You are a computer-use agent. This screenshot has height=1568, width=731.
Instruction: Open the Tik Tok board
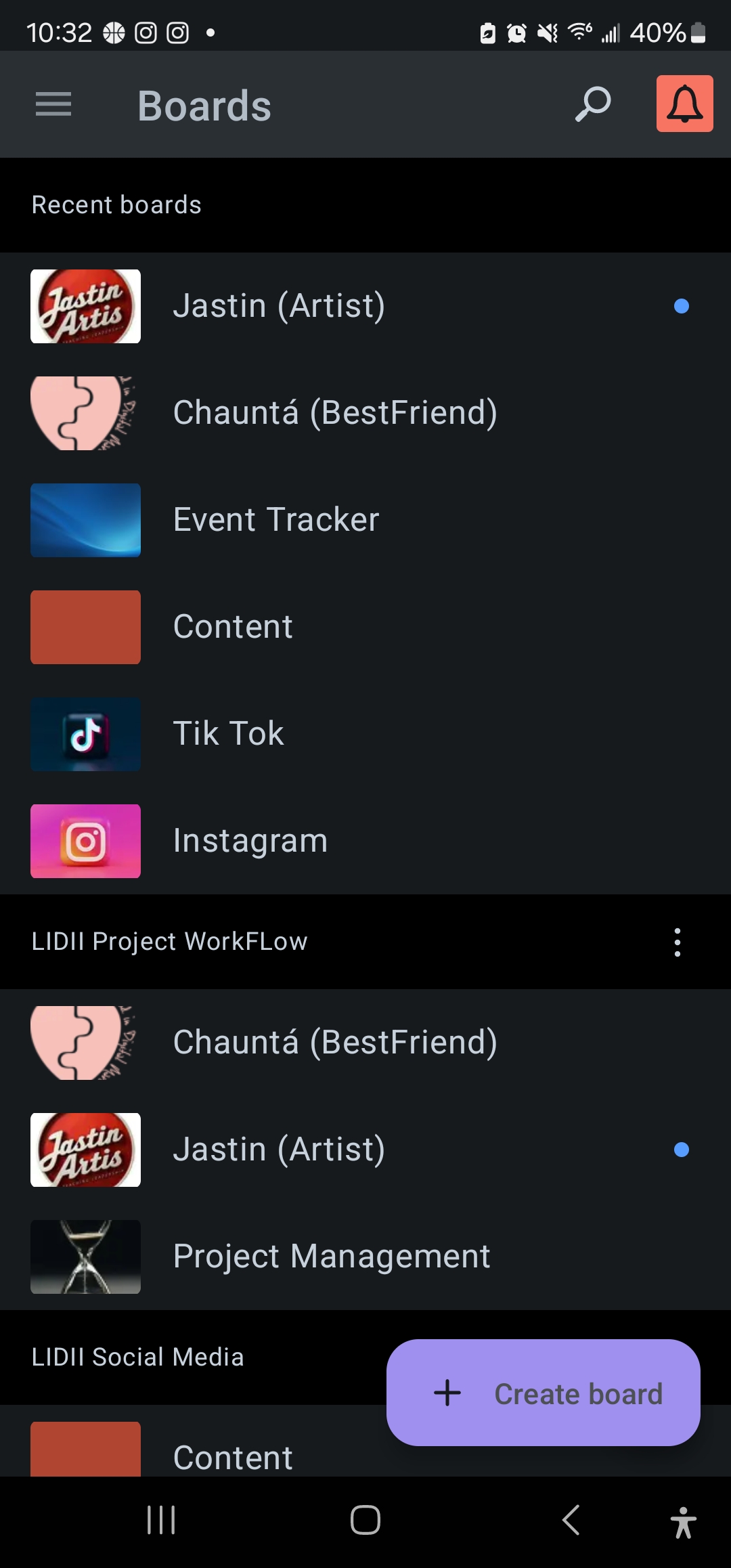pos(229,733)
